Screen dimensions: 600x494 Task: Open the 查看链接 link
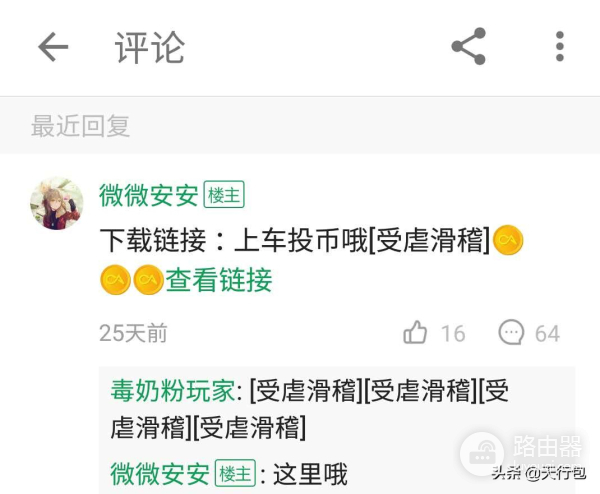click(218, 281)
